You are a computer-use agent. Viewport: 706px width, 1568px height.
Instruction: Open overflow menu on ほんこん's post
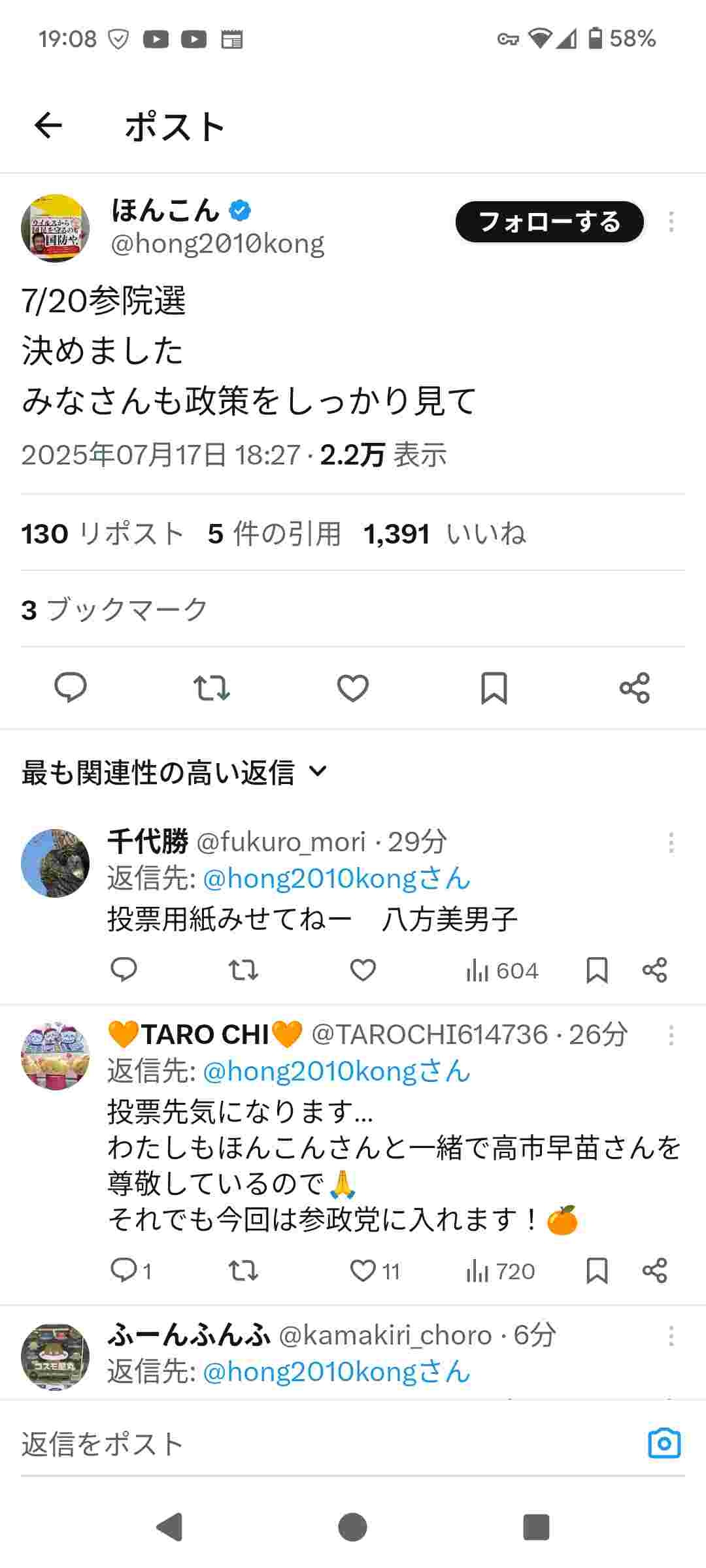click(671, 222)
